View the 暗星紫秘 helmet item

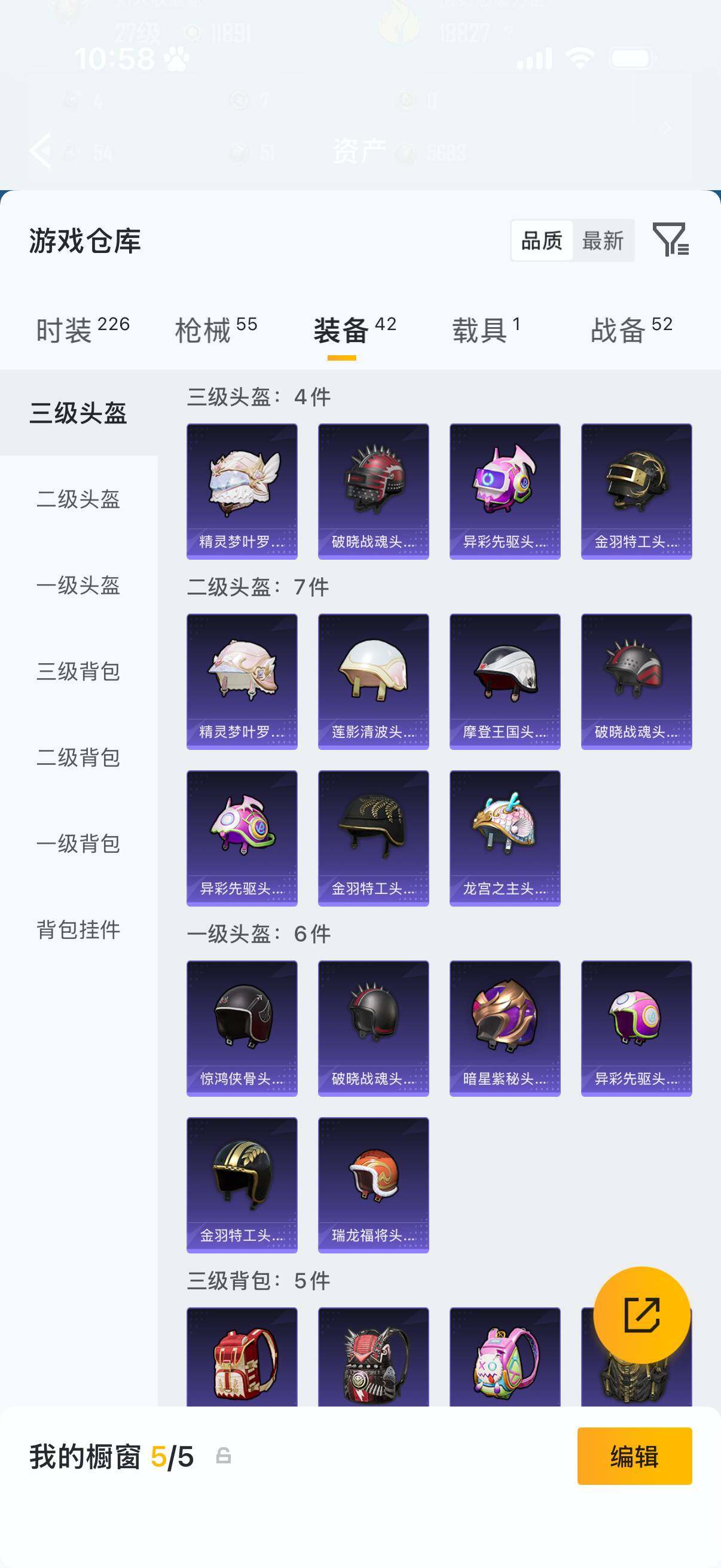(x=505, y=1028)
